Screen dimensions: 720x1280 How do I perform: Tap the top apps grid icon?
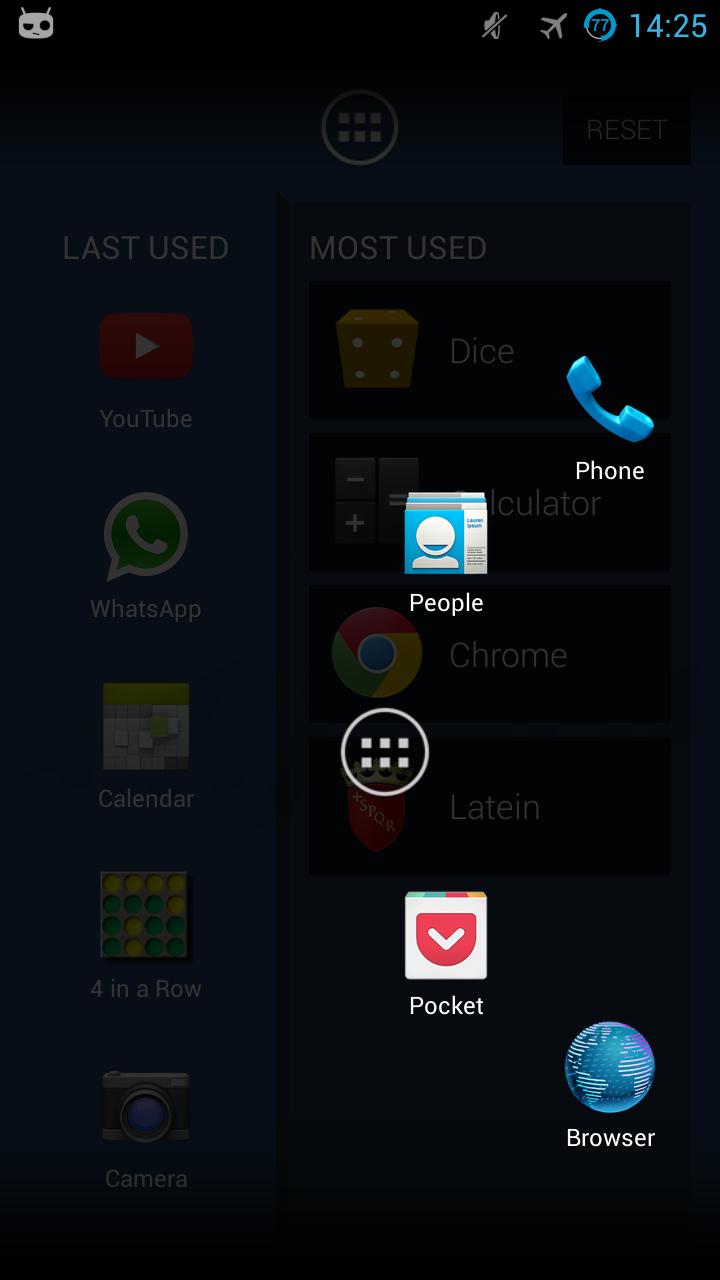(360, 128)
